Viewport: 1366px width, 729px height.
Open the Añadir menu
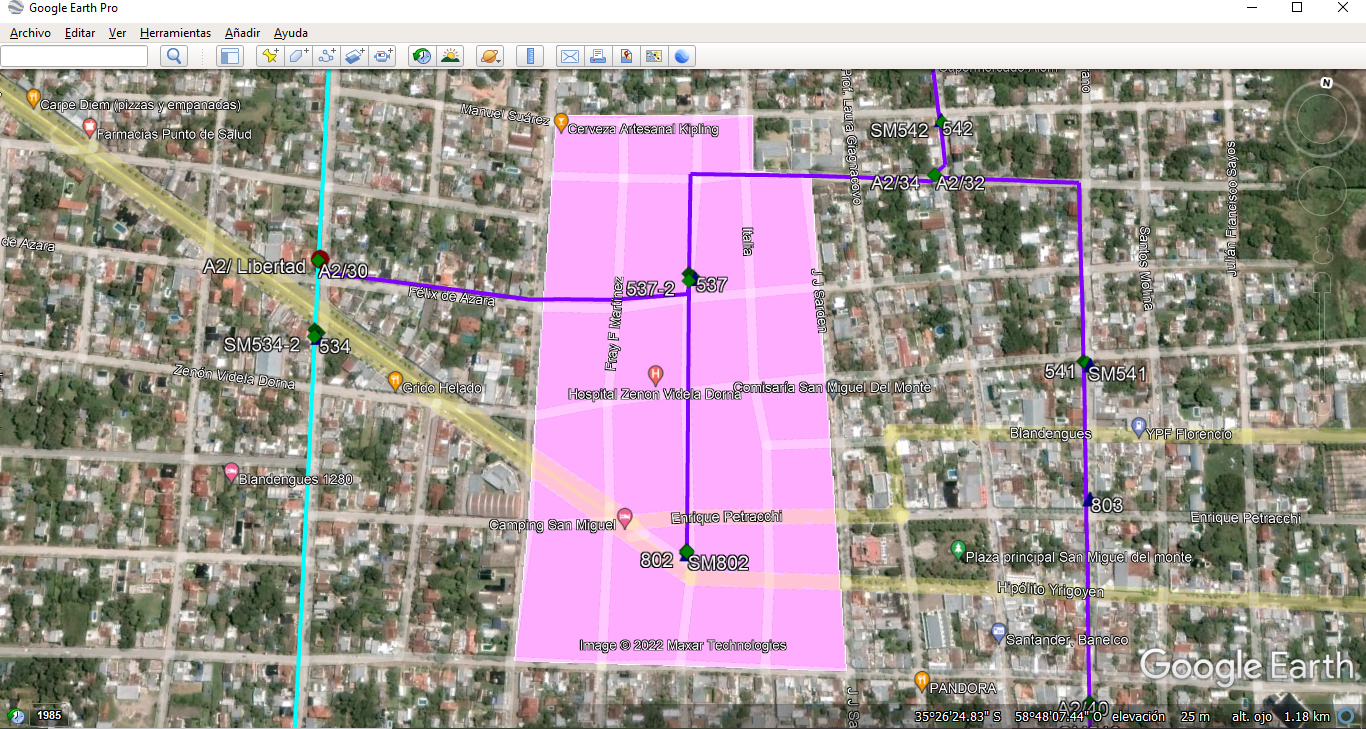(241, 33)
